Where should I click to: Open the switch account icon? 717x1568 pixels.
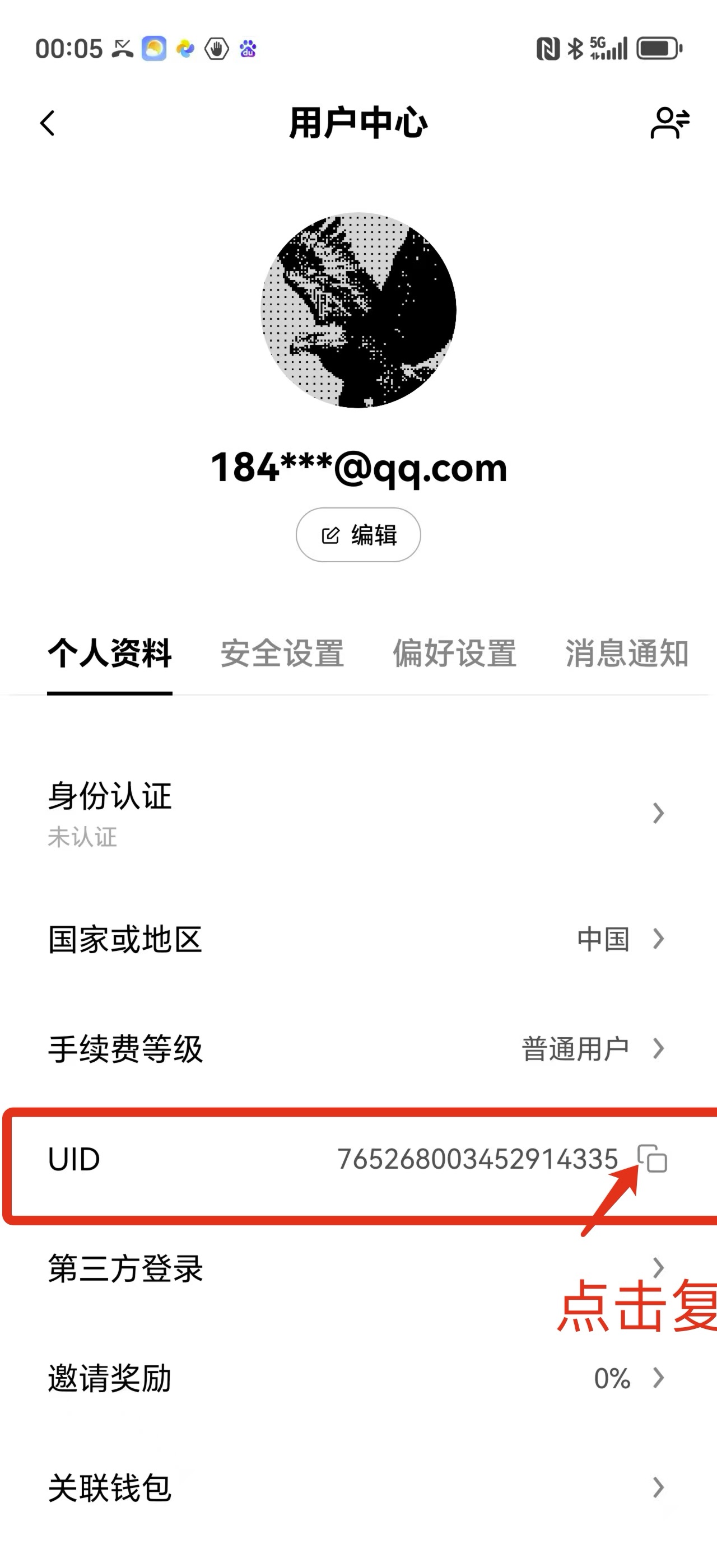(x=669, y=124)
